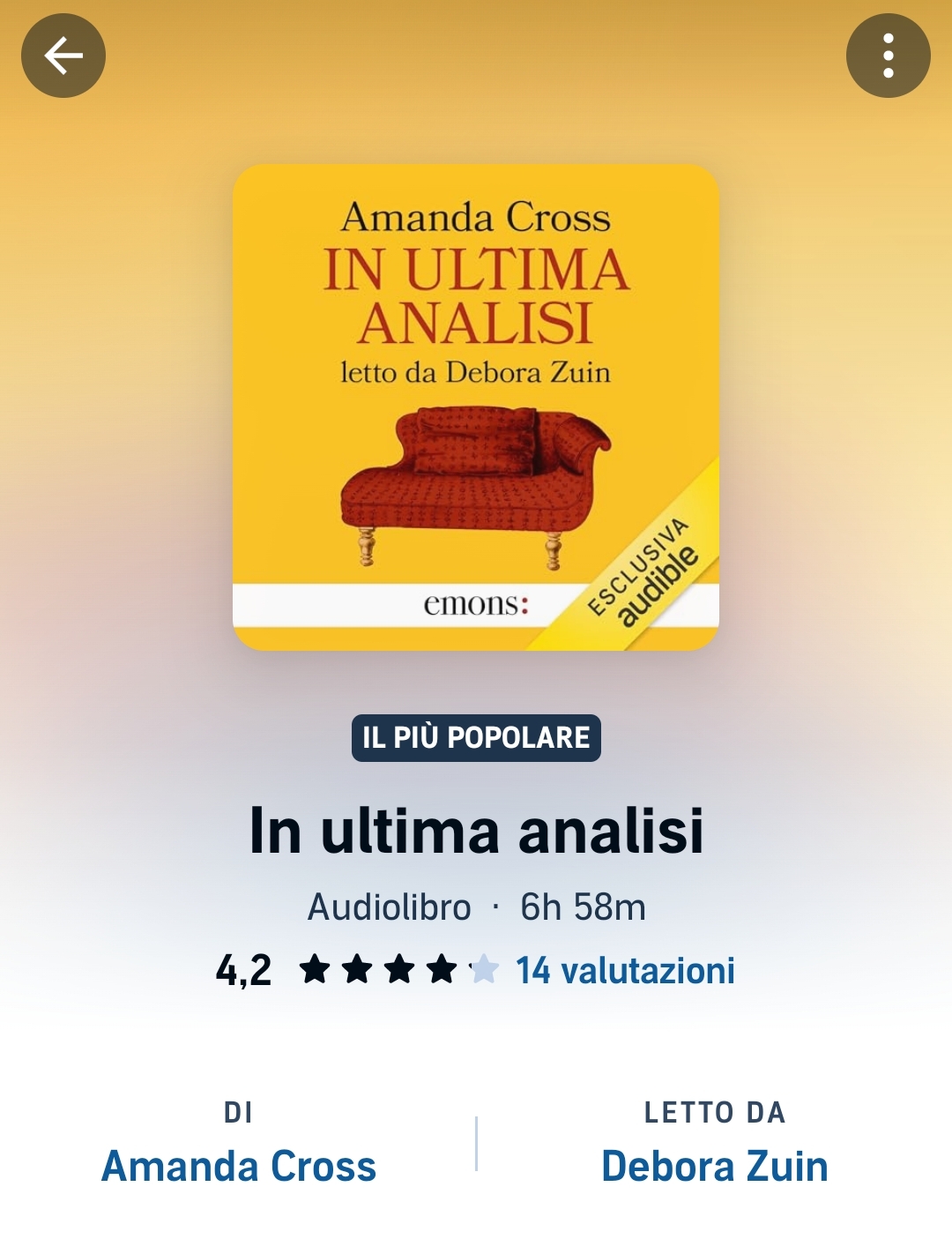Screen dimensions: 952x1254
Task: Open the three-dot overflow menu
Action: click(888, 56)
